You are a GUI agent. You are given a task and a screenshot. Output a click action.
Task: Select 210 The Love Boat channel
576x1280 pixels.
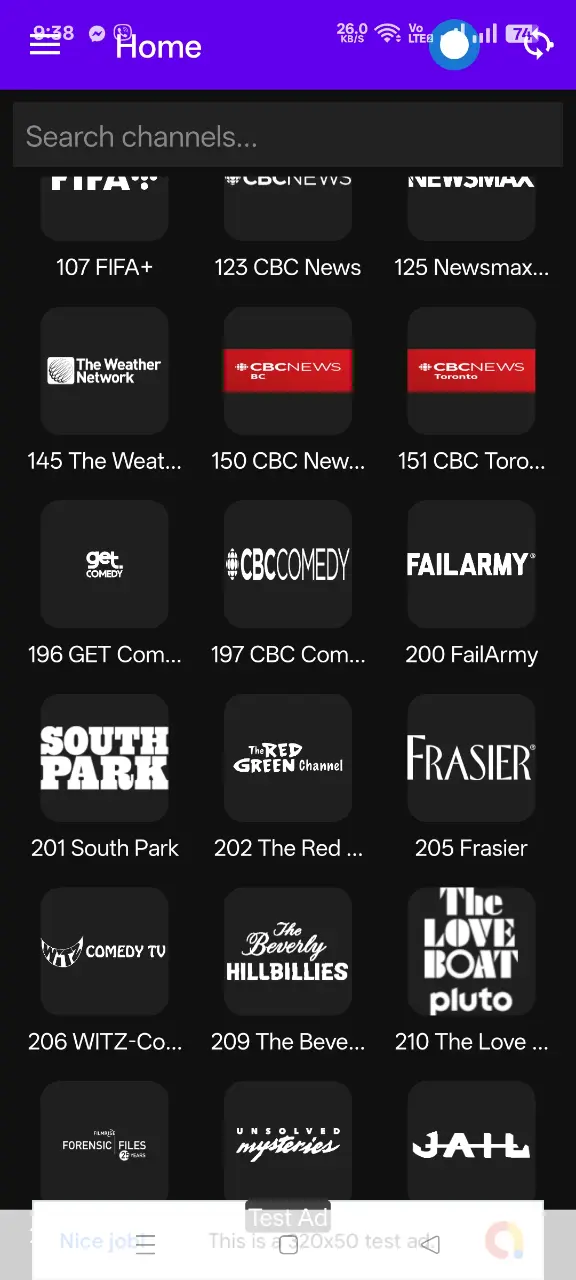tap(471, 971)
